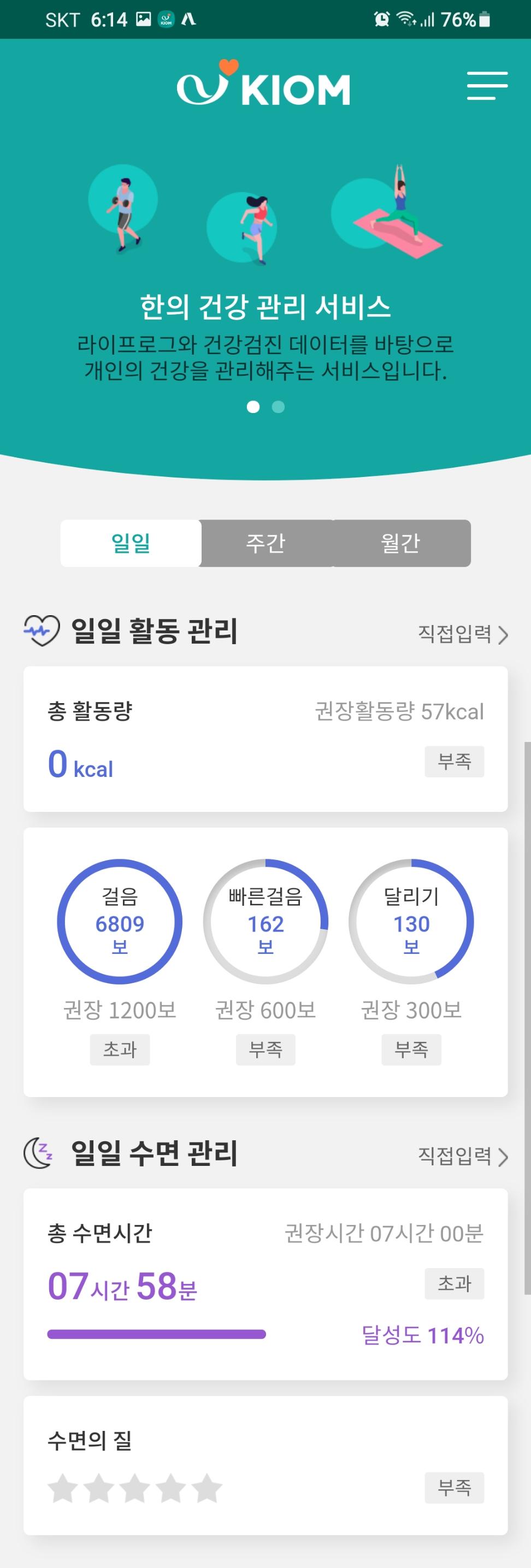
Task: Open 직접입력 for 일일 수면 관리
Action: point(463,1156)
